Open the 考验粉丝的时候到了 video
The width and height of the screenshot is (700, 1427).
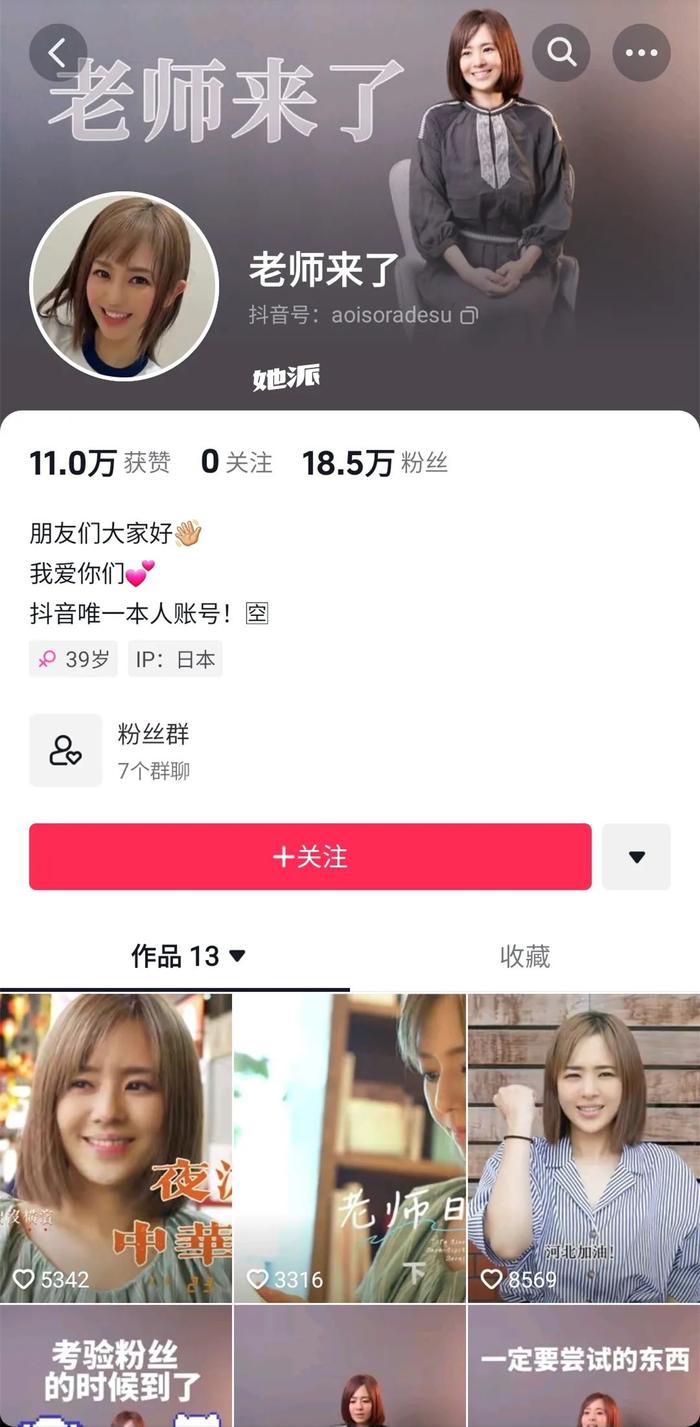[x=116, y=1366]
